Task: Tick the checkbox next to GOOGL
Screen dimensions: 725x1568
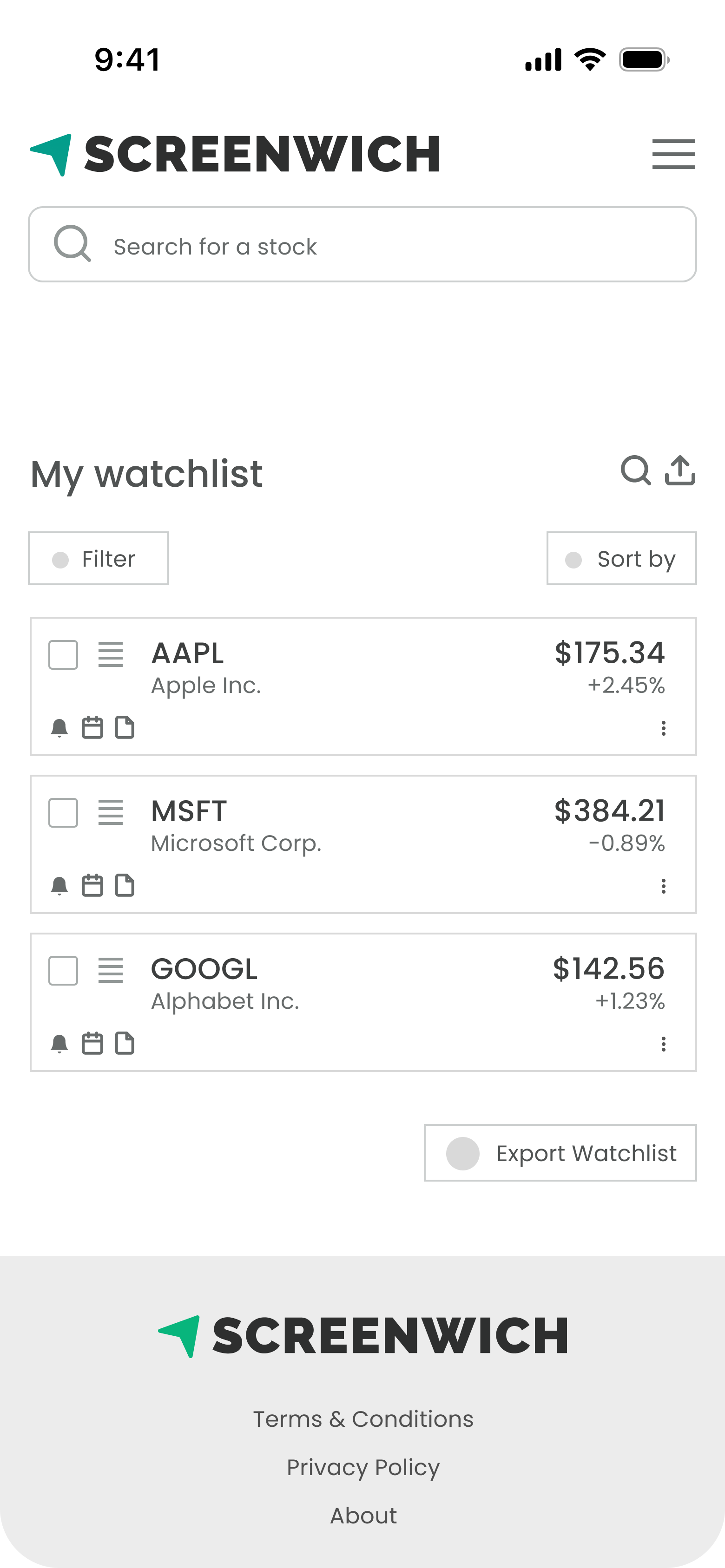Action: tap(63, 971)
